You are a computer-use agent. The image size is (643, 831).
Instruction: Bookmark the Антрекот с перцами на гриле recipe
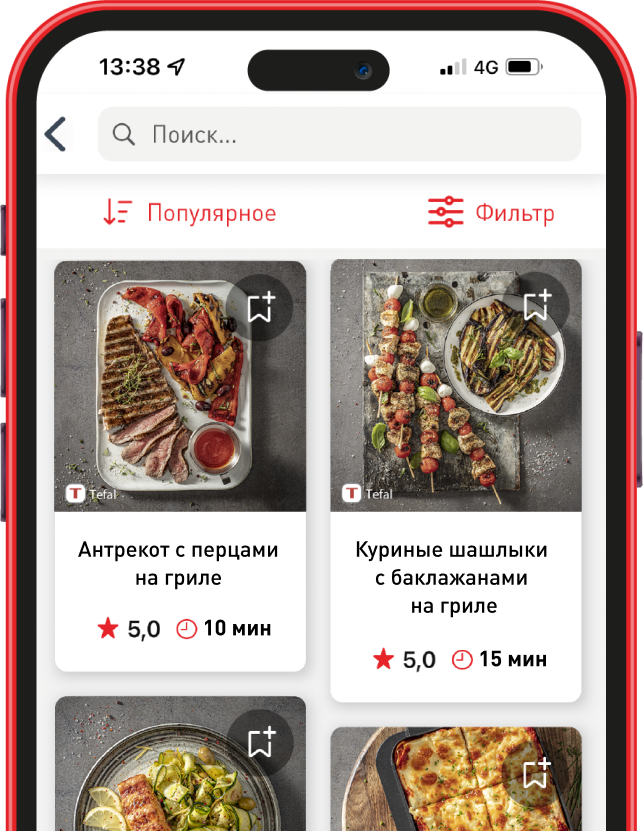click(260, 308)
